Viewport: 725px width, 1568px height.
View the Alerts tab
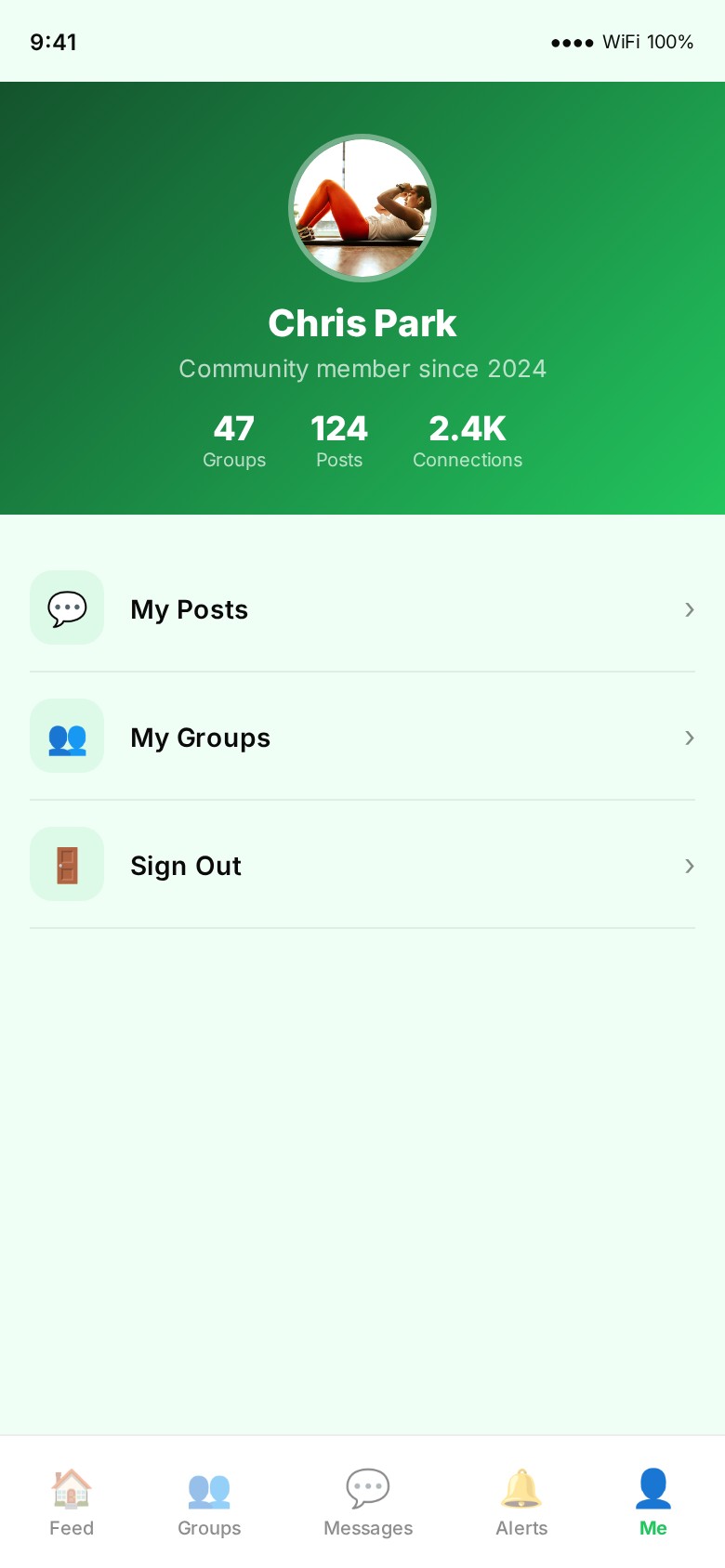point(521,1502)
